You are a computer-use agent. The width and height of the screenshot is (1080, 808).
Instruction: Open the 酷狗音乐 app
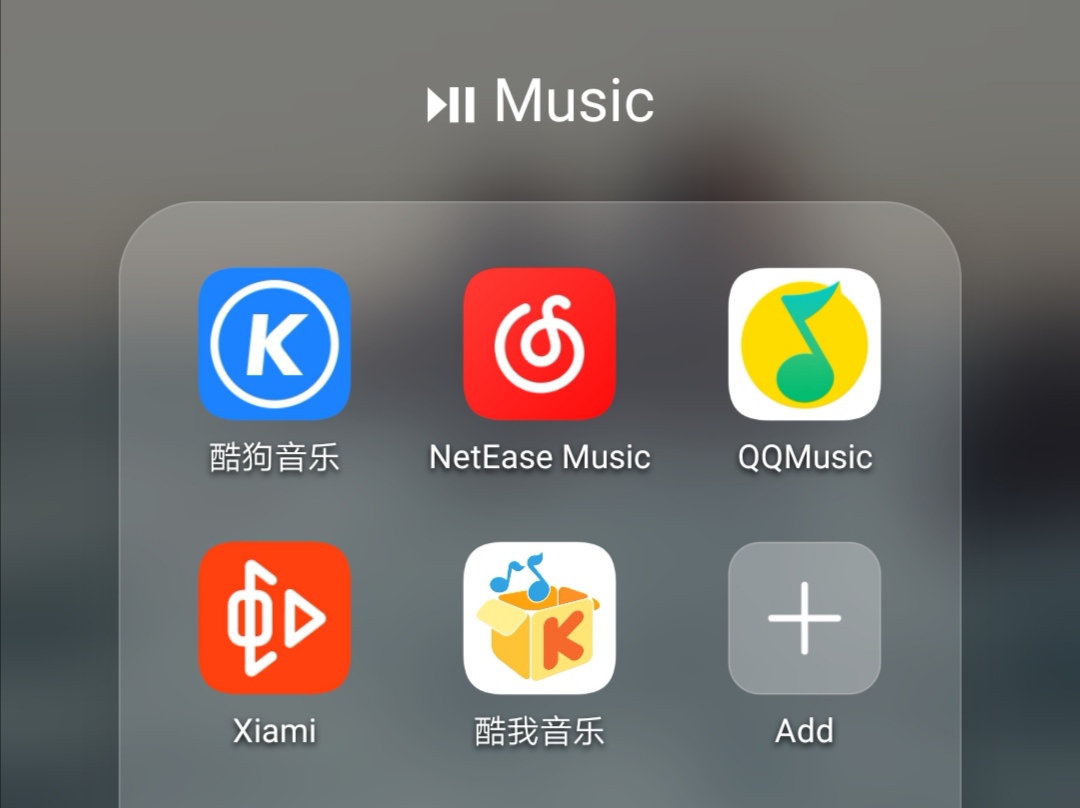[x=274, y=343]
